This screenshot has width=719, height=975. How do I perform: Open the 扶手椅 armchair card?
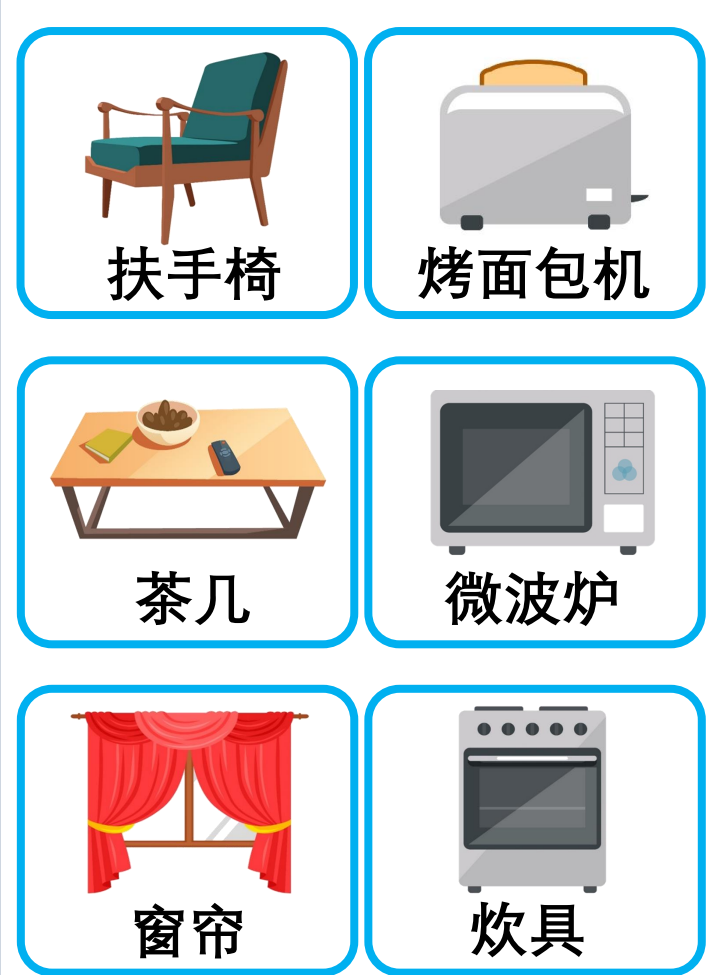(187, 173)
